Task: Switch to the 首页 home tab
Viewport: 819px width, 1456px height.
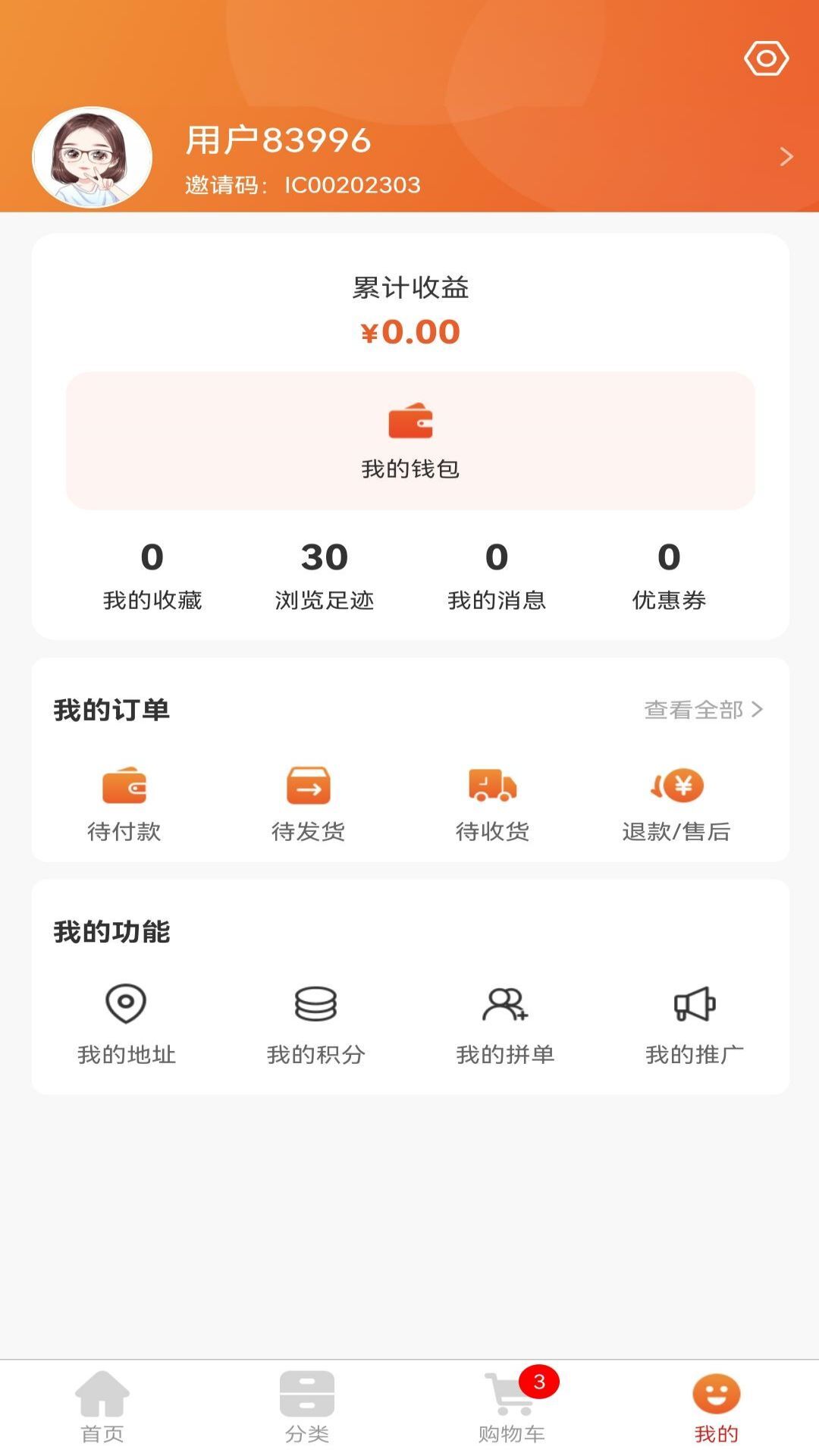Action: [x=102, y=1407]
